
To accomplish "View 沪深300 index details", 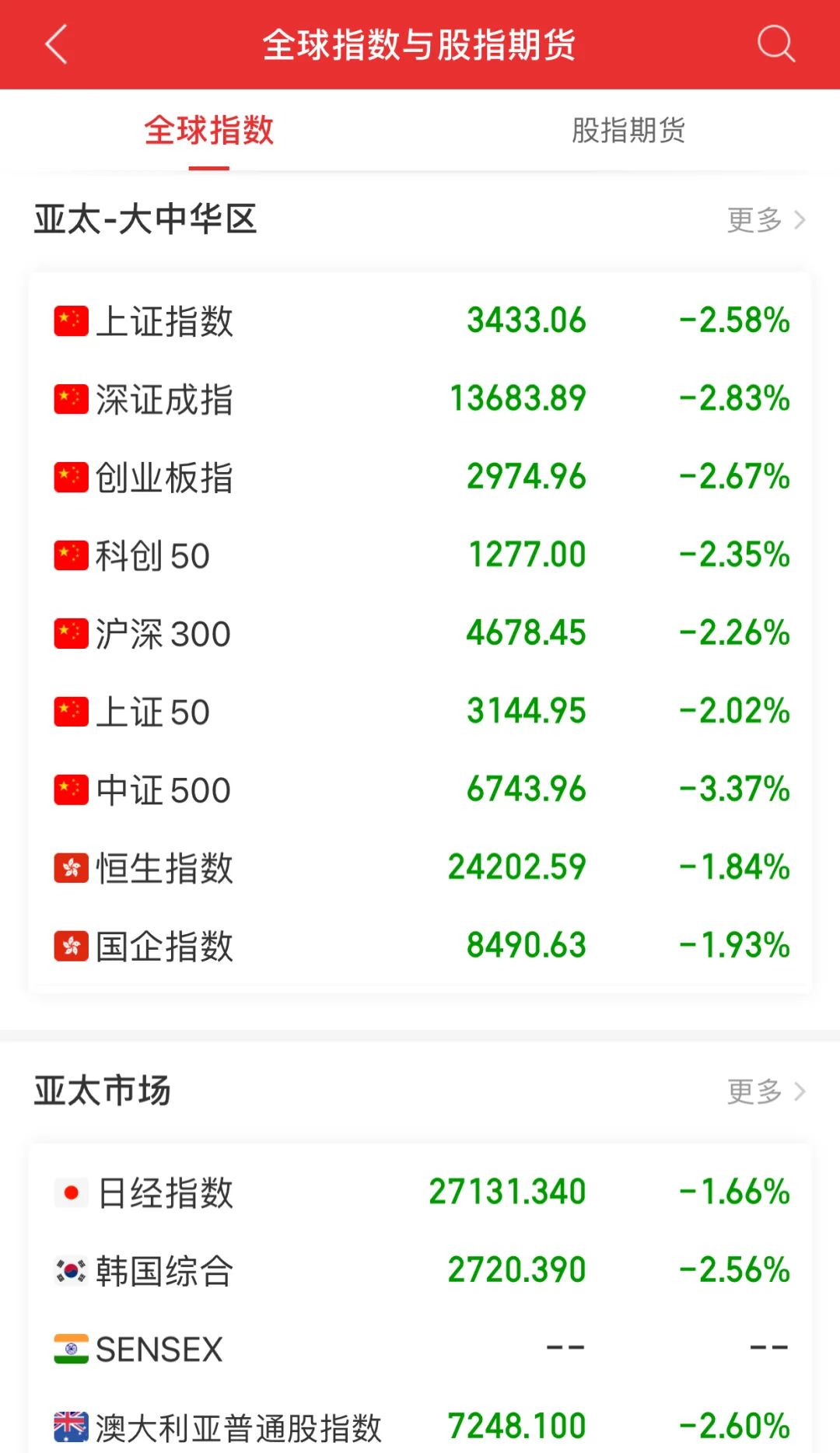I will [x=420, y=633].
